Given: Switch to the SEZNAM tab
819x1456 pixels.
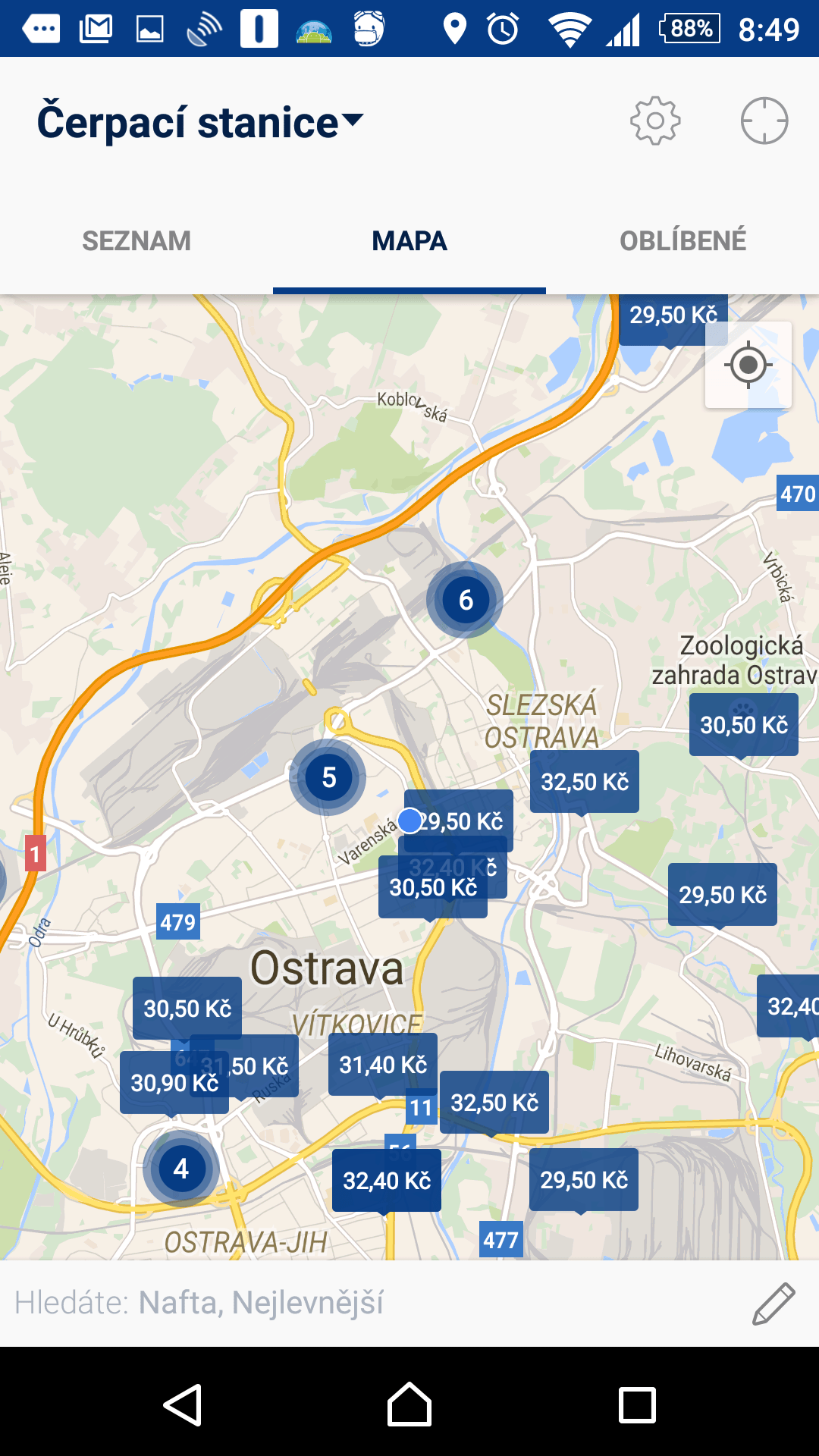Looking at the screenshot, I should coord(136,241).
